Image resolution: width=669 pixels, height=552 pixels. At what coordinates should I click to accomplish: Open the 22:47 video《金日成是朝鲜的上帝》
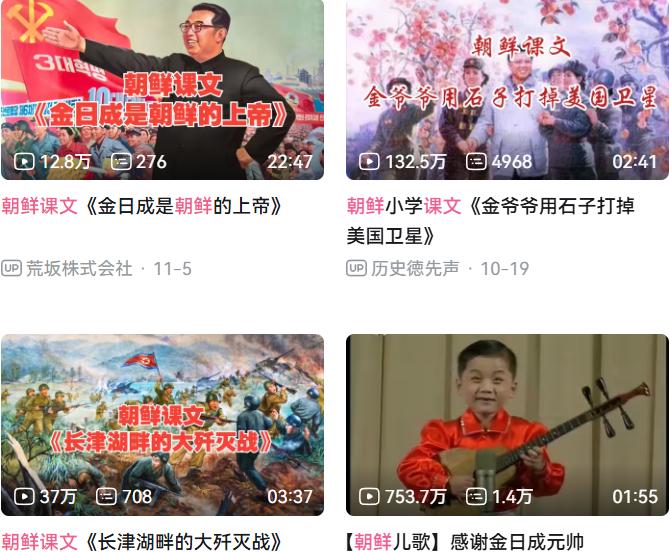(x=162, y=90)
